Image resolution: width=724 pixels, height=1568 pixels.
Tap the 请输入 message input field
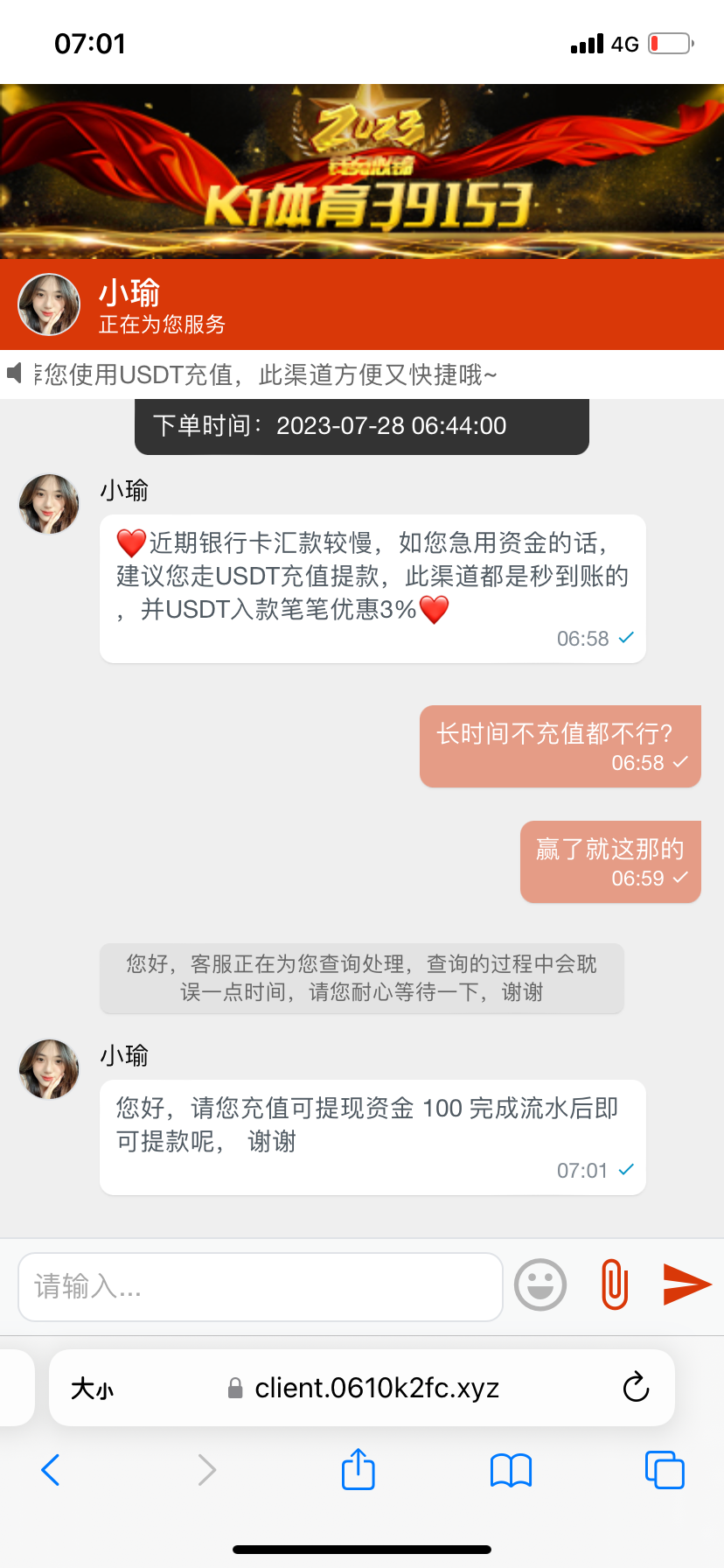point(260,1286)
